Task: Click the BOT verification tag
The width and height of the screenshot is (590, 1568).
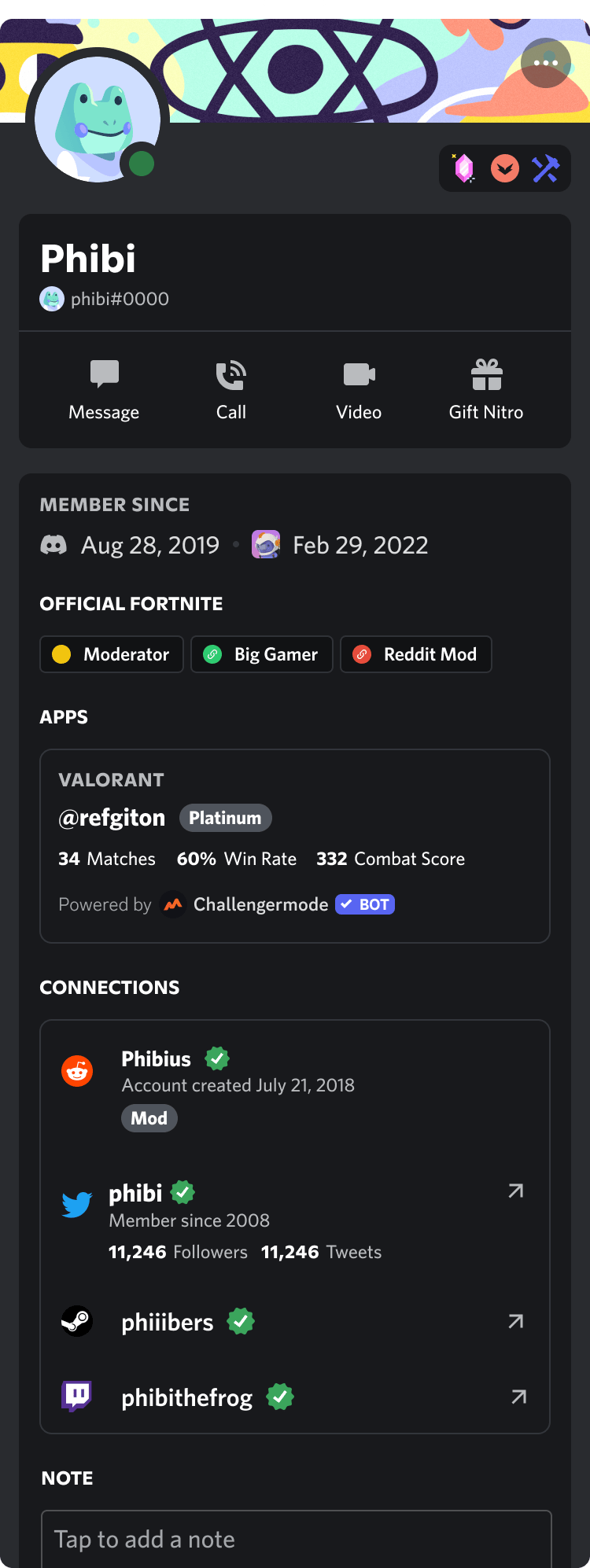Action: tap(364, 904)
